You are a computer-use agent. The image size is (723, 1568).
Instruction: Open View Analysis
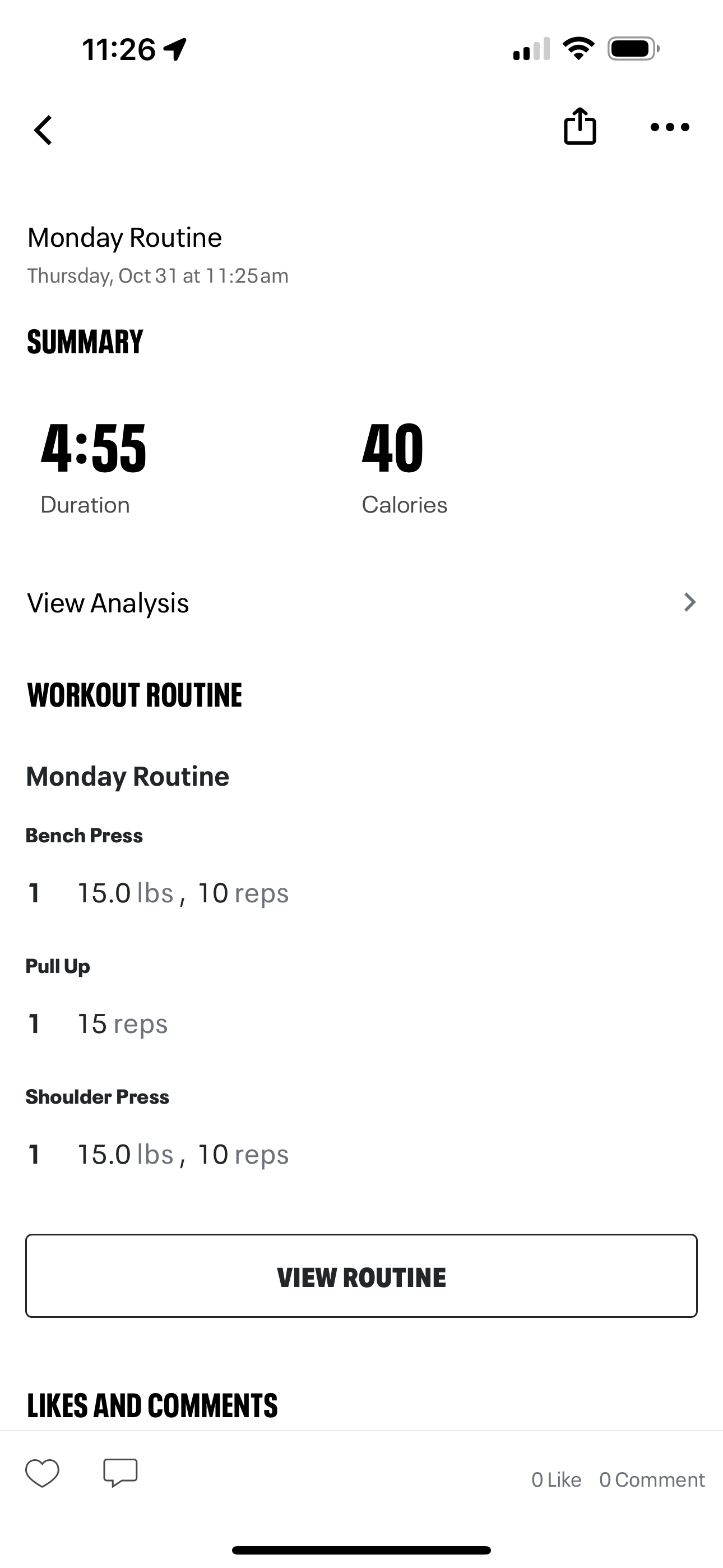pos(361,603)
